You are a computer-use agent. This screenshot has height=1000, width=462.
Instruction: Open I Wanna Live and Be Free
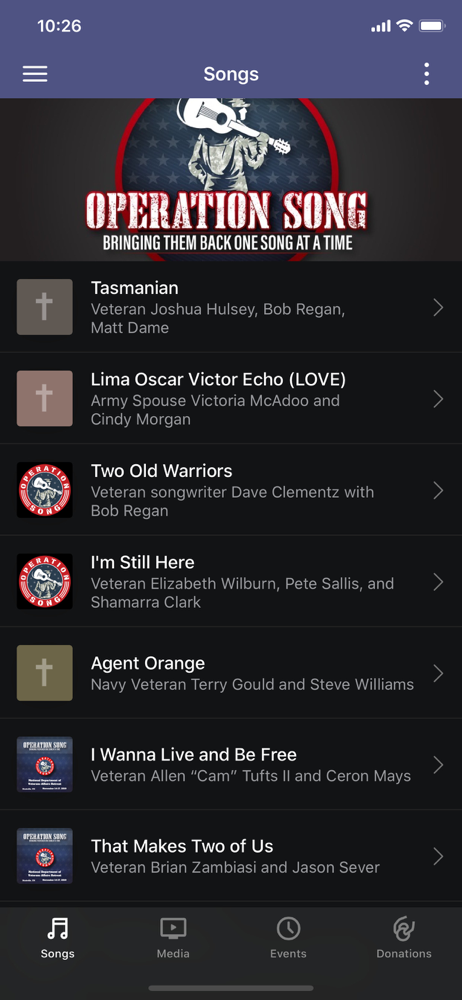(x=231, y=765)
